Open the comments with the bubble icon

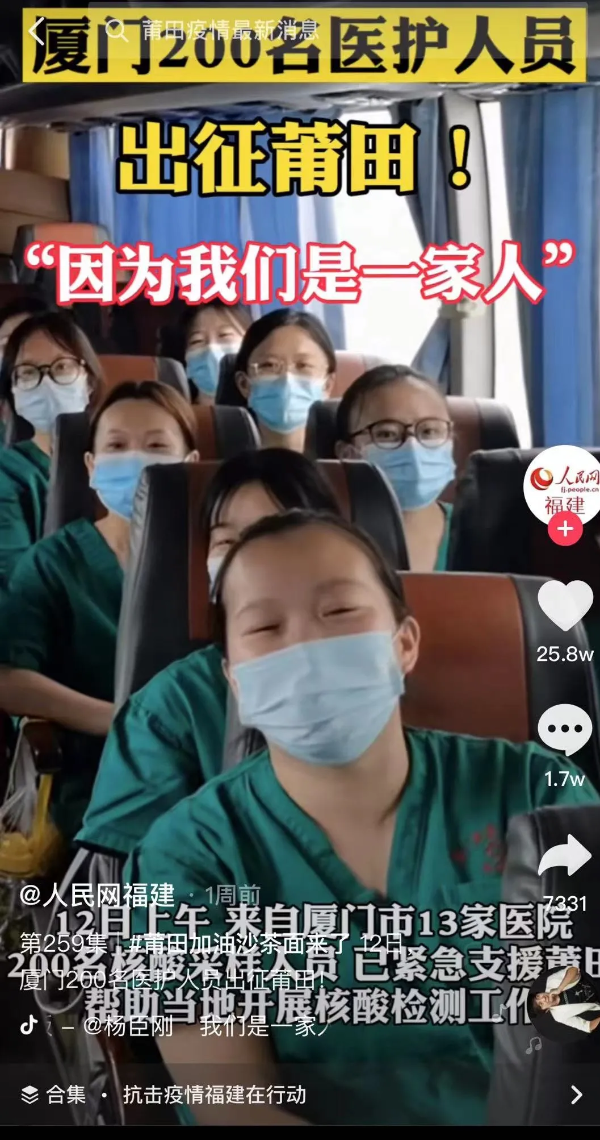tap(565, 731)
